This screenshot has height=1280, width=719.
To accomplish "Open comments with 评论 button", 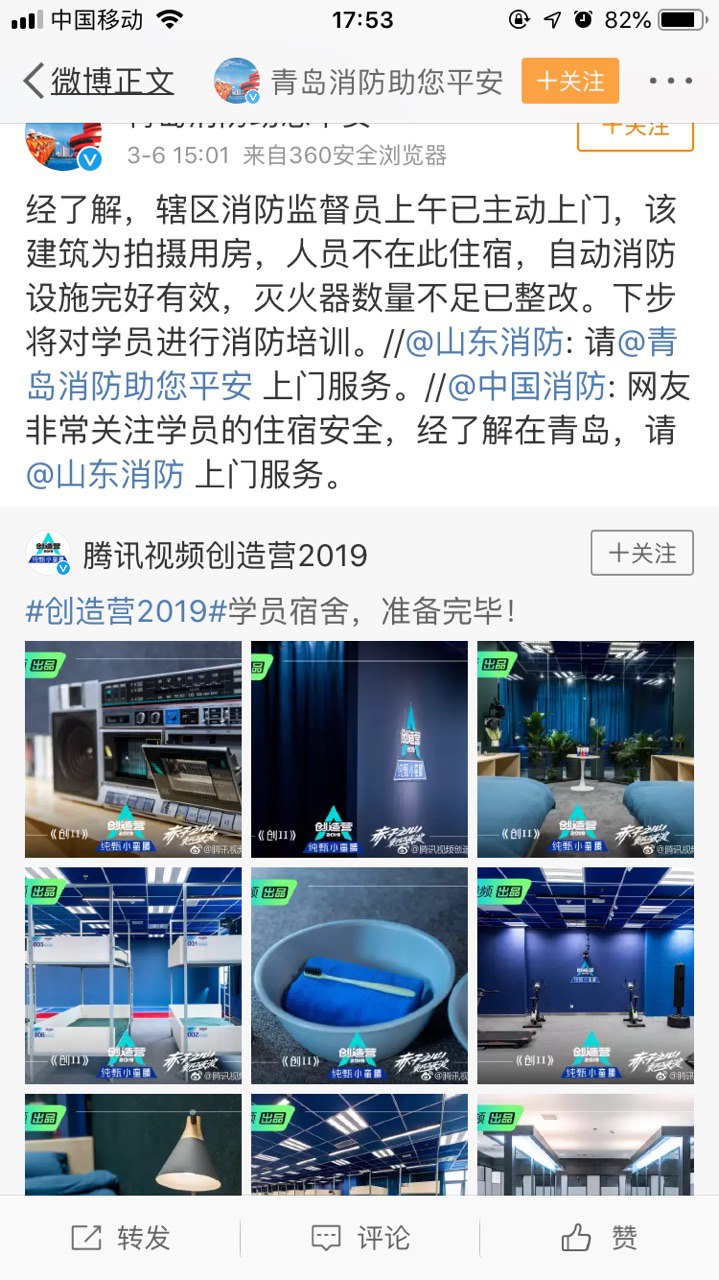I will 360,1238.
